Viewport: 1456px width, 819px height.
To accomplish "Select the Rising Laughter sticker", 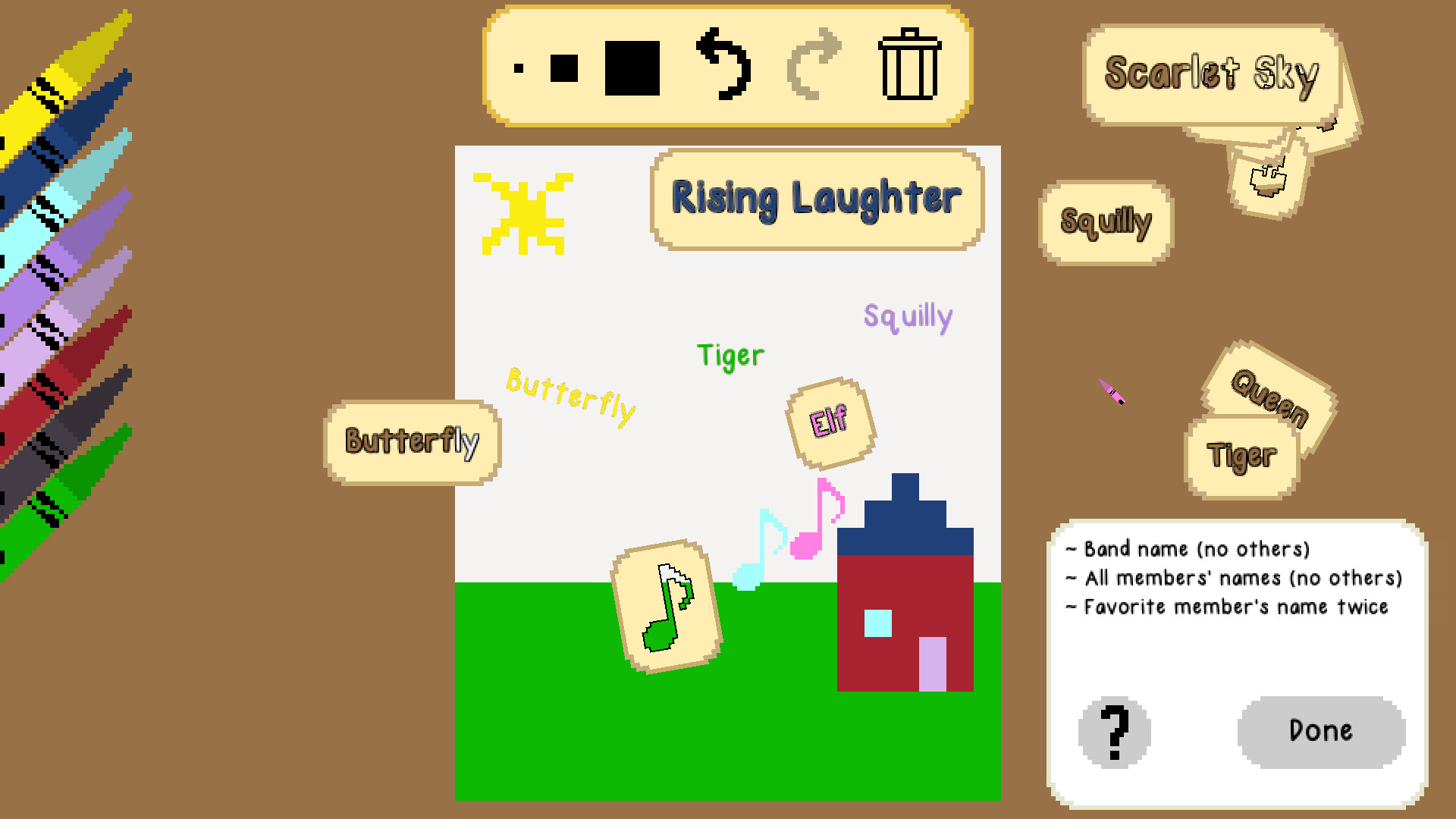I will (x=817, y=199).
